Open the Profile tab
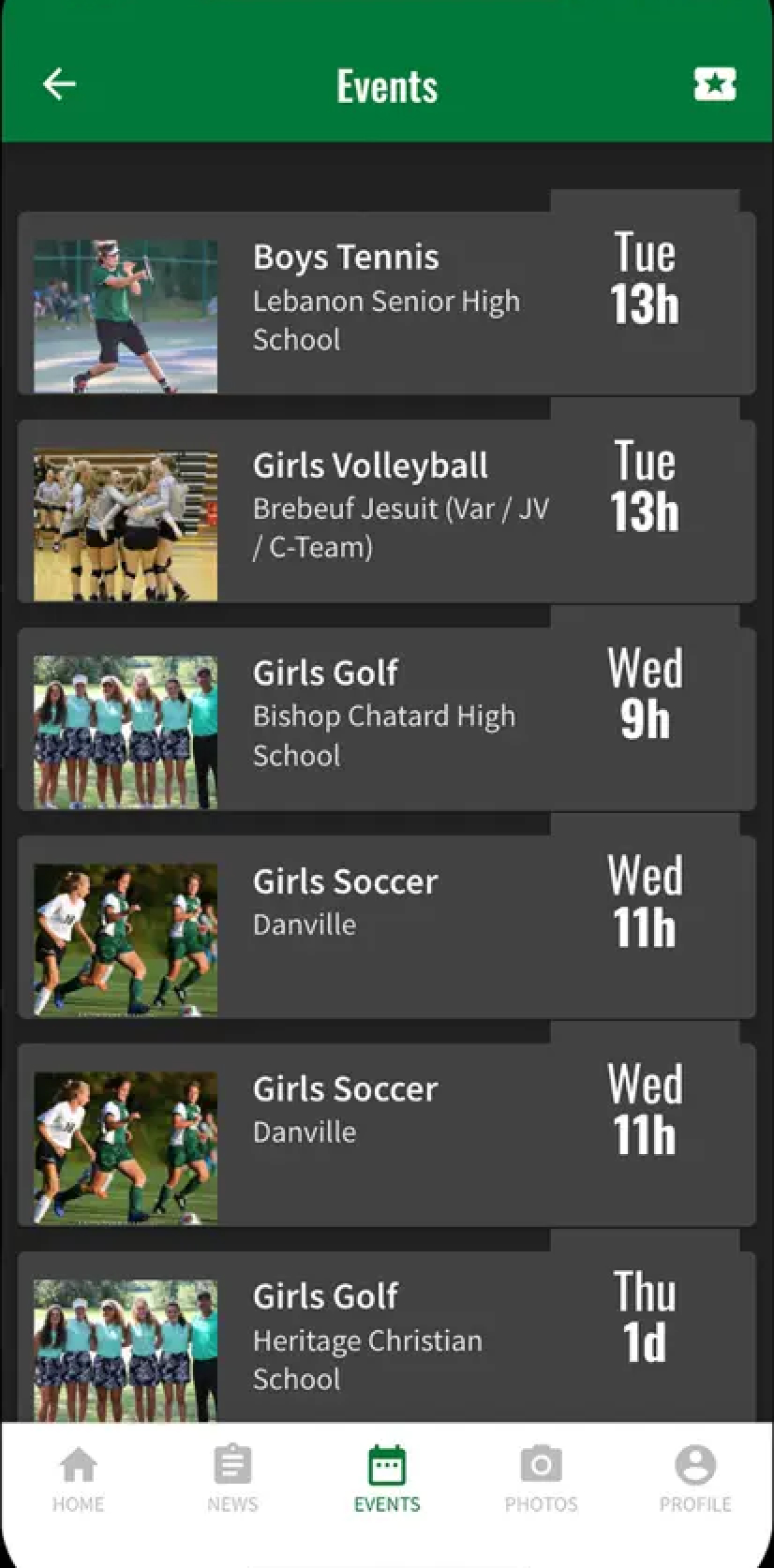The image size is (774, 1568). pyautogui.click(x=694, y=1478)
